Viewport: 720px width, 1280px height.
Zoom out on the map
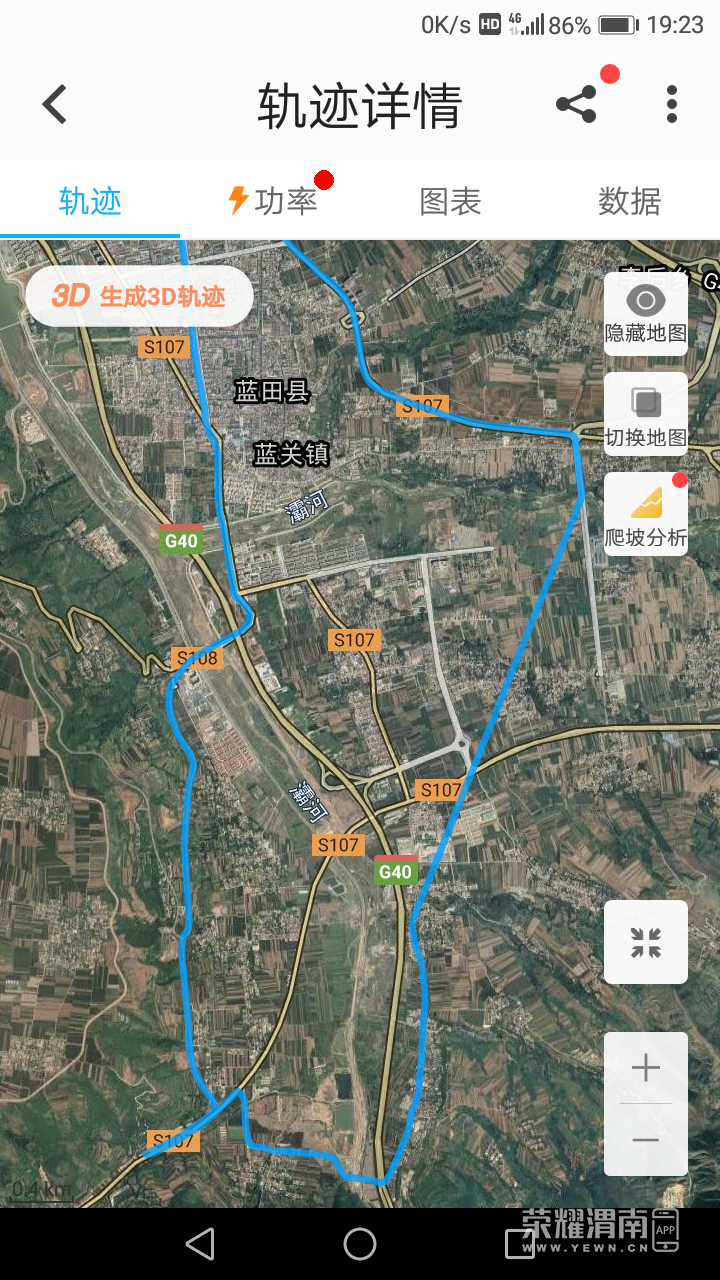(x=646, y=1140)
